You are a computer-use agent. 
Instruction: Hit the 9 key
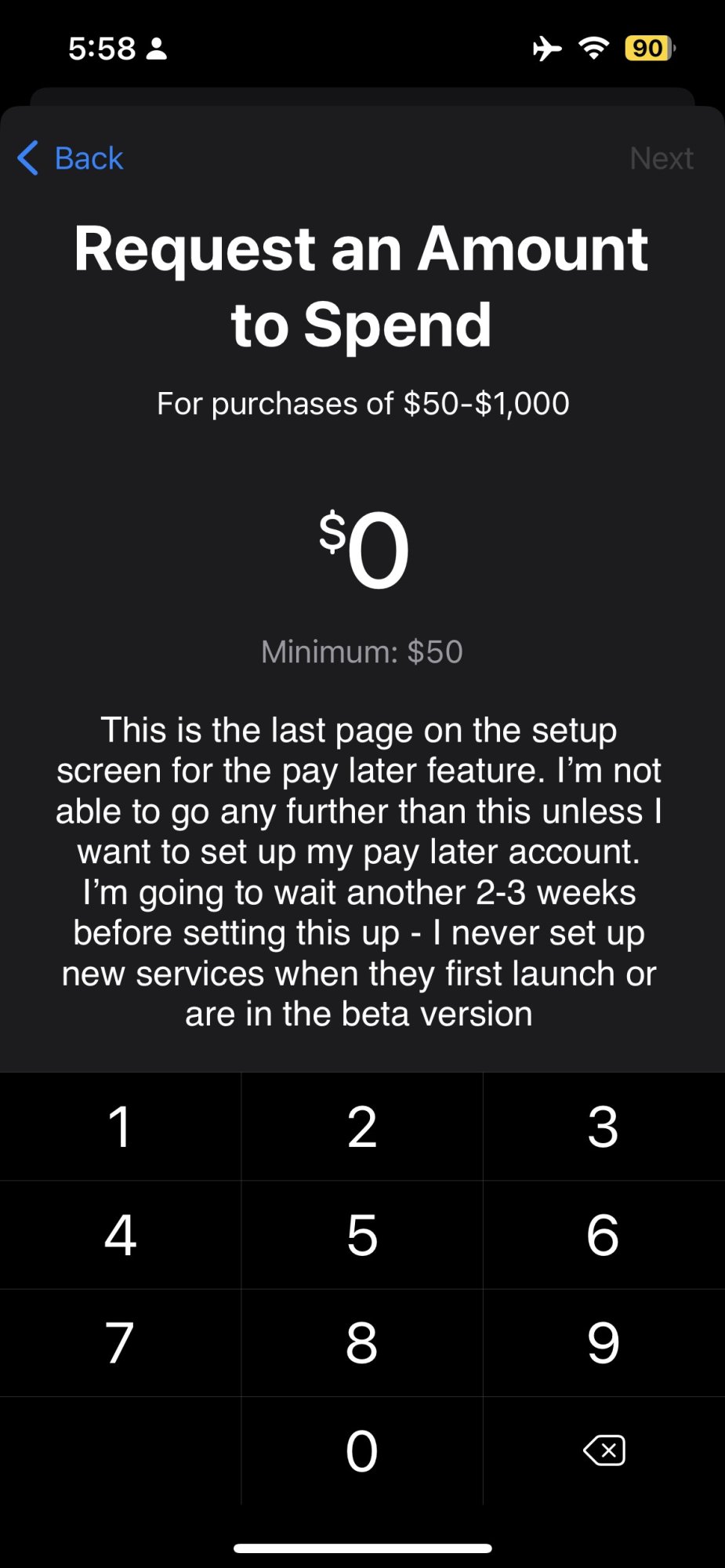[604, 1343]
